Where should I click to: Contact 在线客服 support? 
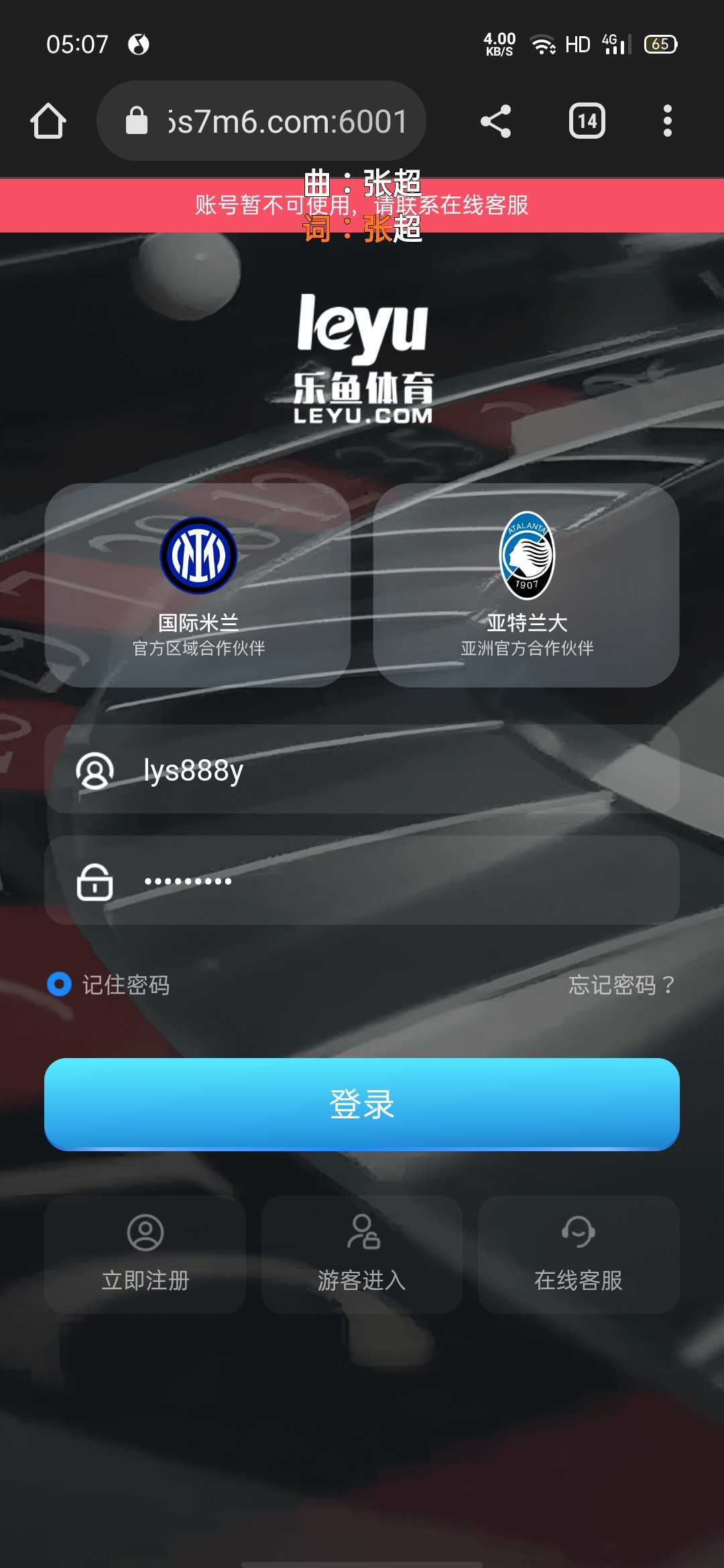coord(579,1254)
